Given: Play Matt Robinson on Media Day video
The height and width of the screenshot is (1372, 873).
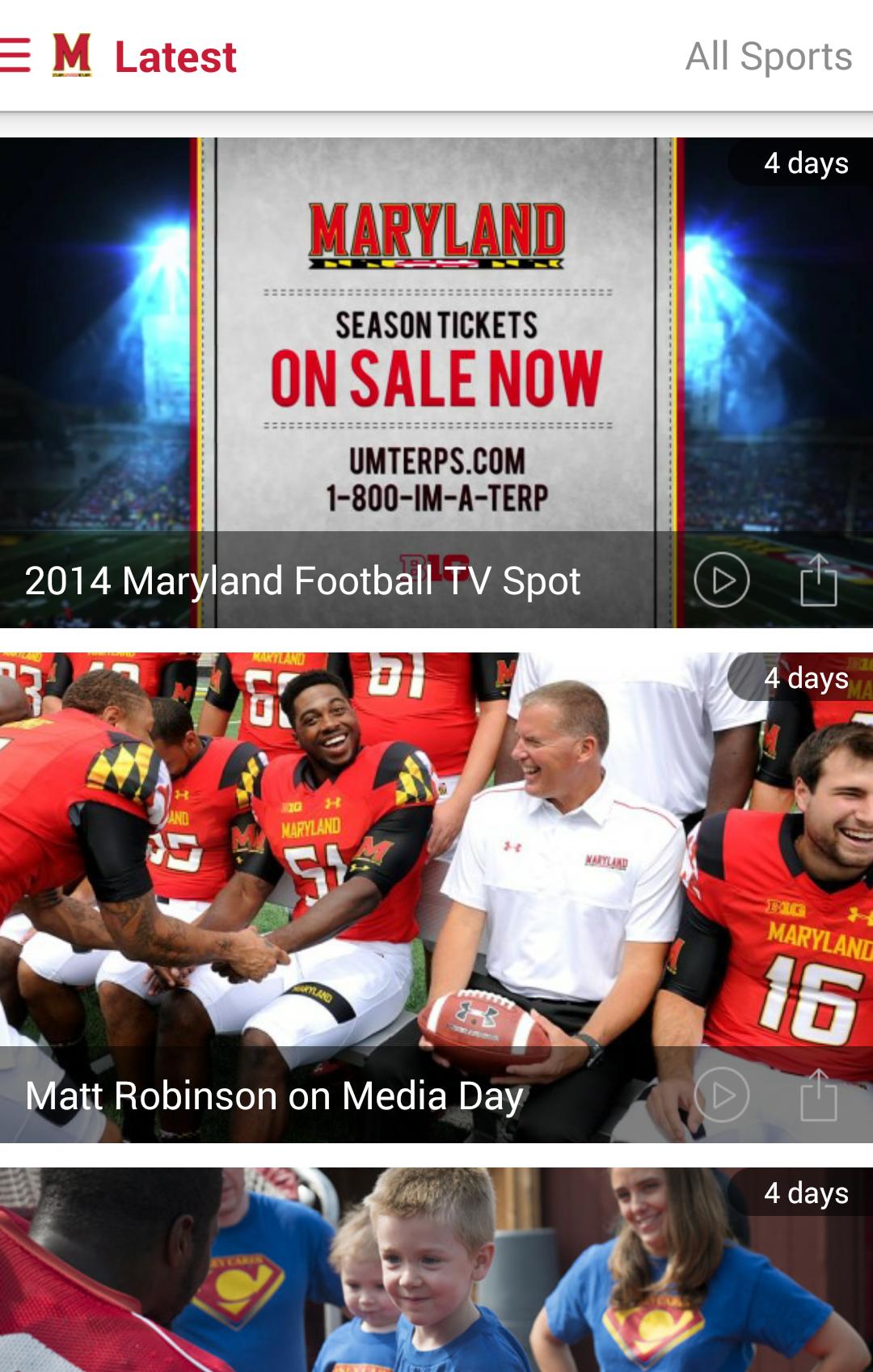Looking at the screenshot, I should click(x=721, y=1095).
